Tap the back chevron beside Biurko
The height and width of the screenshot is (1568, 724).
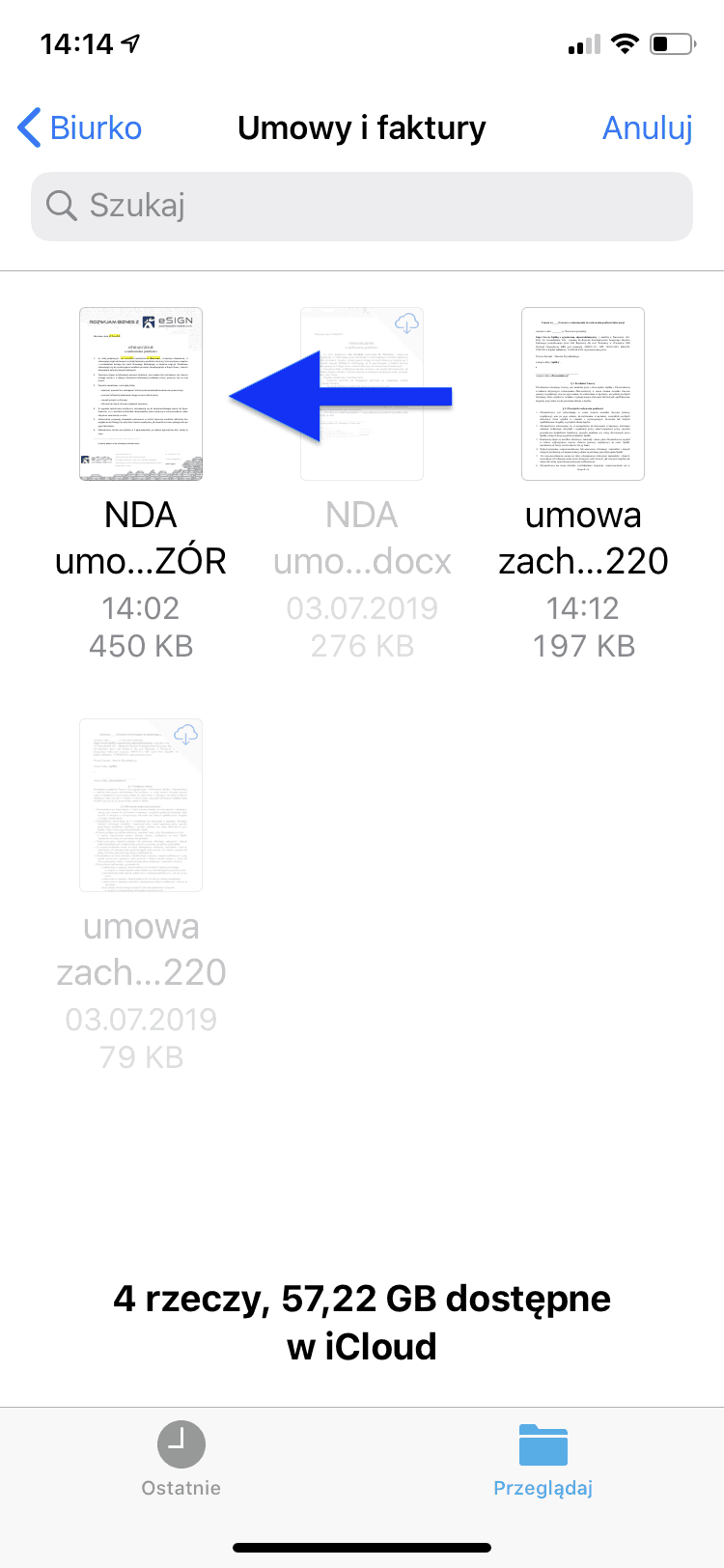[x=28, y=127]
